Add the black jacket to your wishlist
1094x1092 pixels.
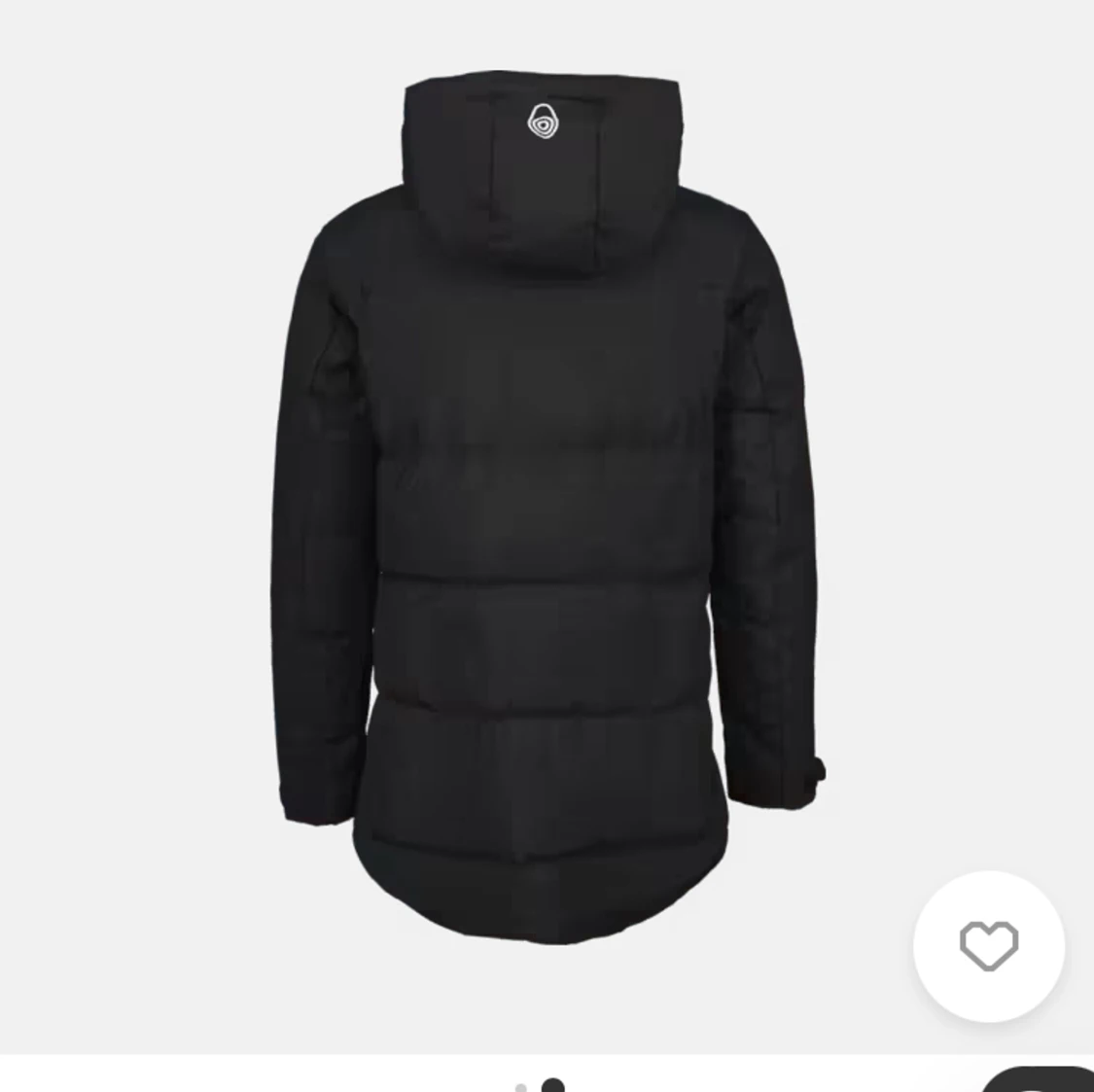click(x=988, y=945)
